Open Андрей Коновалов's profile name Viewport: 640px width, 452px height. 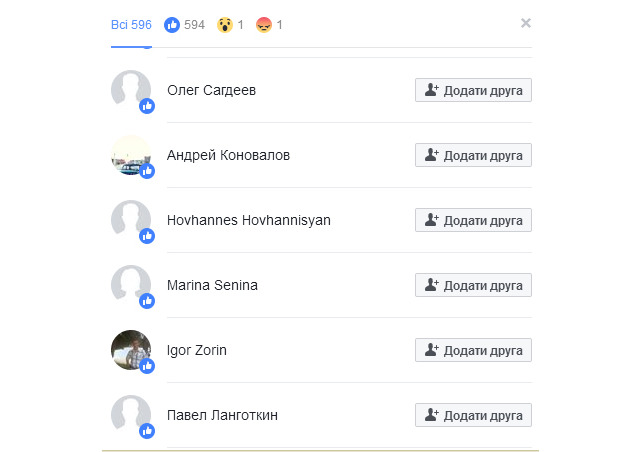tap(228, 155)
